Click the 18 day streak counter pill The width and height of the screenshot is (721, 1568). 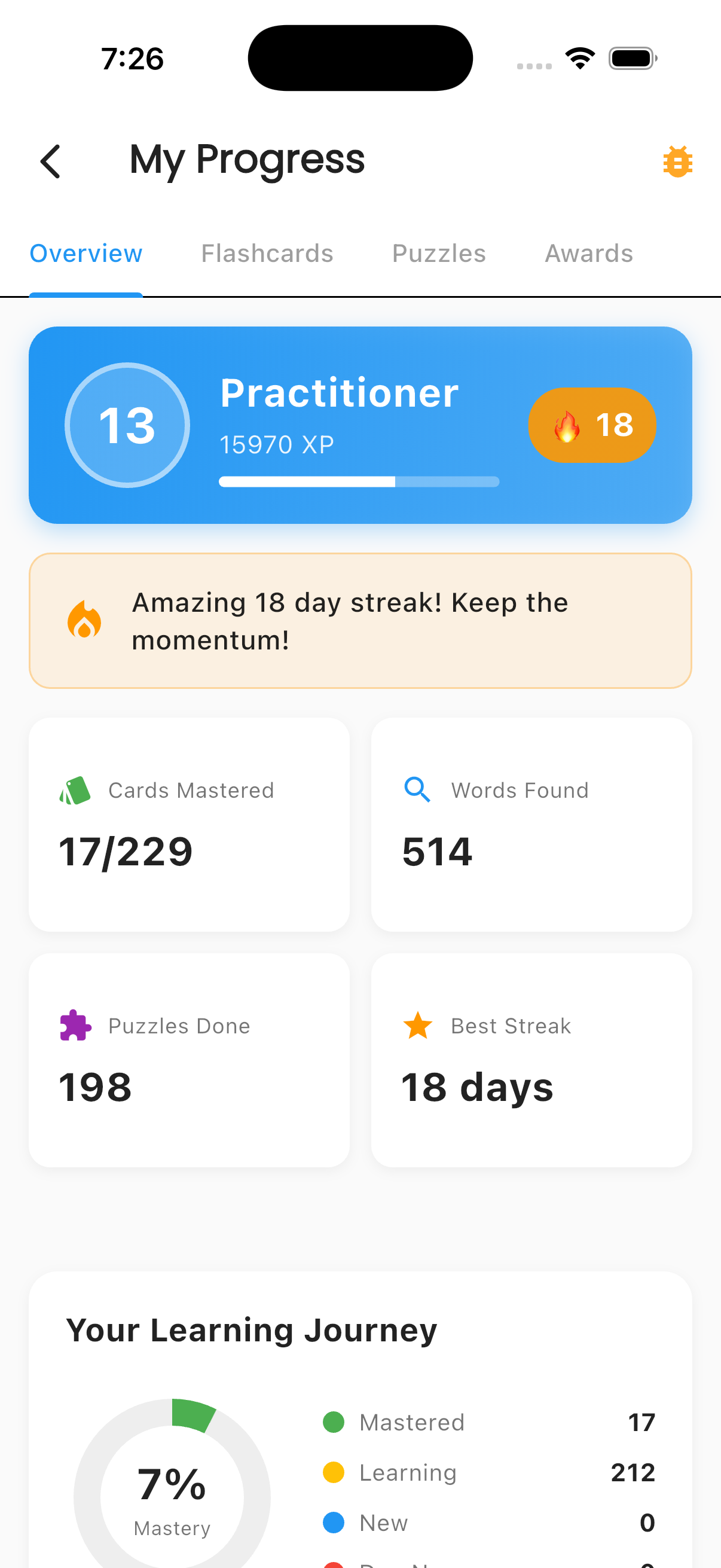click(591, 425)
